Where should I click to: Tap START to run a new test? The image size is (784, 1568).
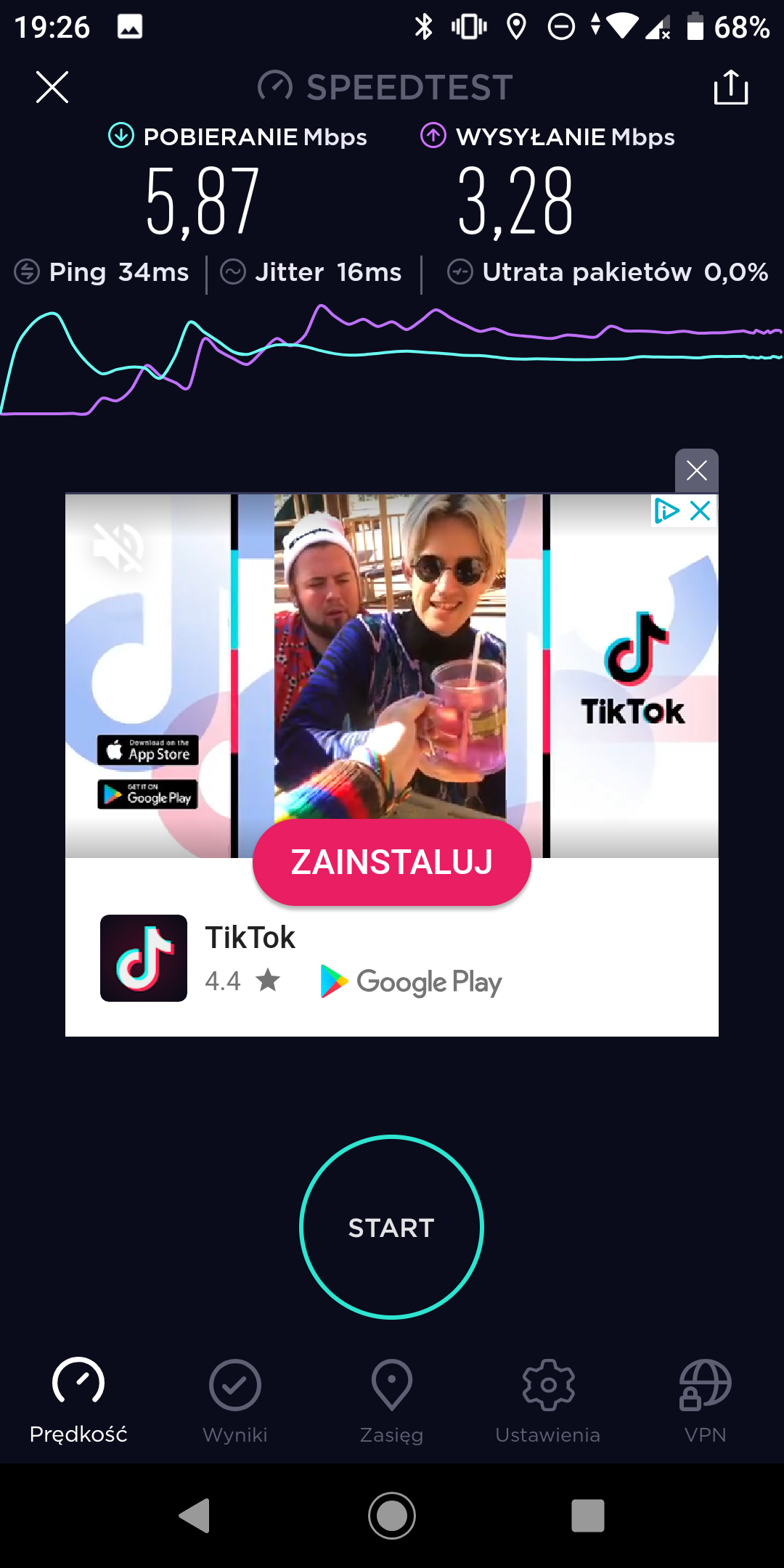pyautogui.click(x=391, y=1227)
